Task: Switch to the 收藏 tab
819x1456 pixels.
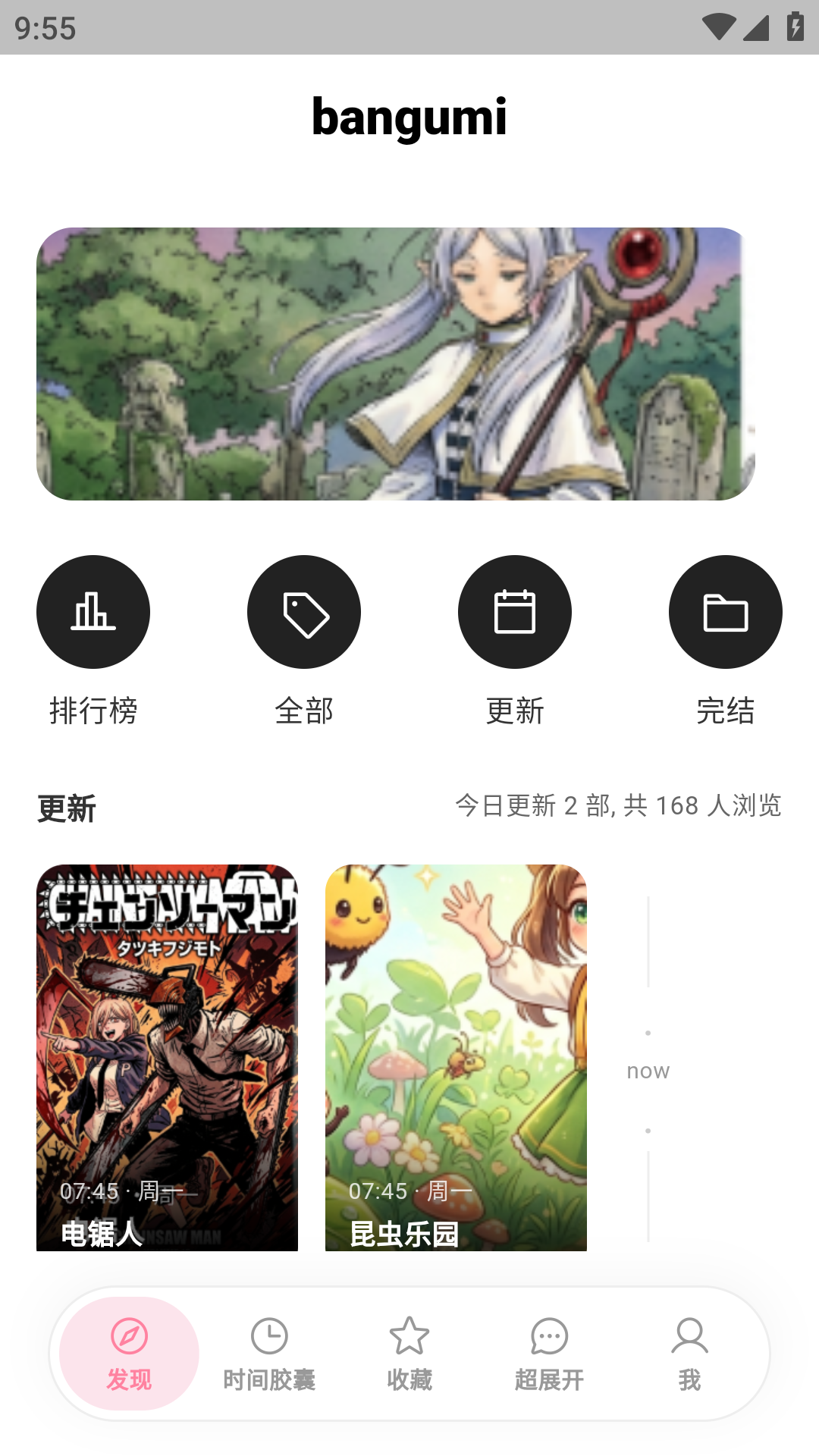Action: tap(409, 1354)
